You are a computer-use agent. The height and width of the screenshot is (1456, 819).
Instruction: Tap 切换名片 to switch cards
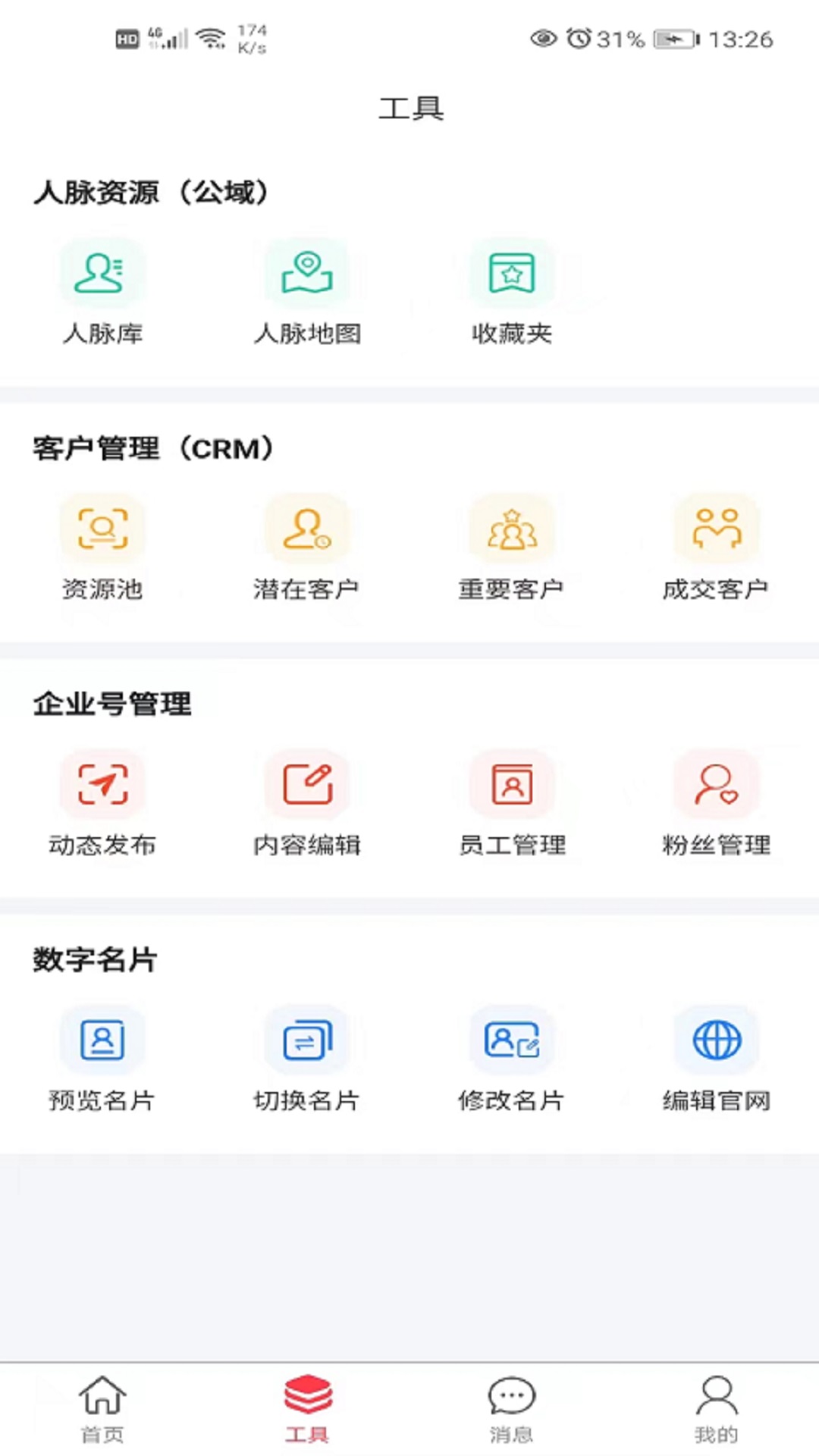[307, 1059]
